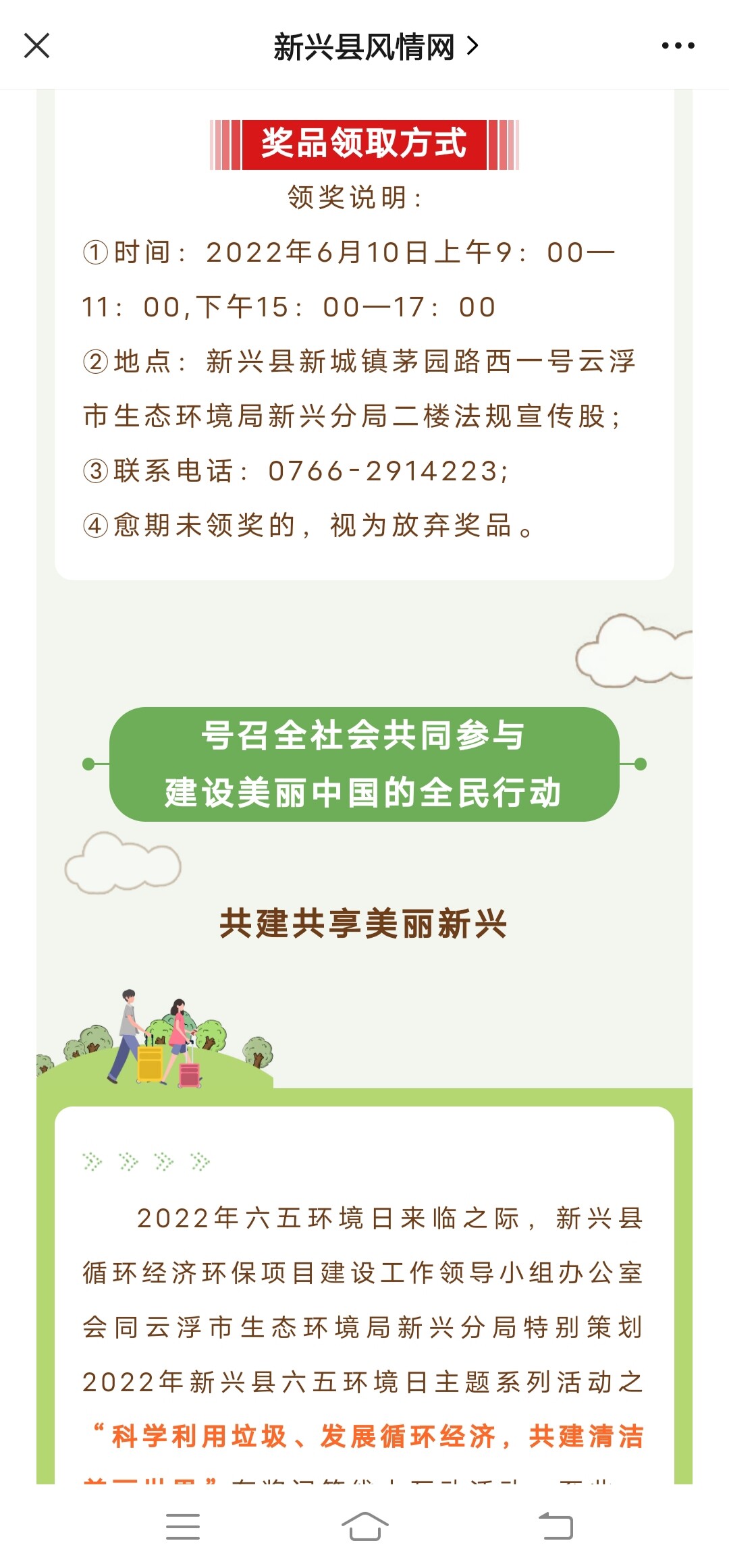
Task: Go to the system home screen
Action: pos(364,1526)
